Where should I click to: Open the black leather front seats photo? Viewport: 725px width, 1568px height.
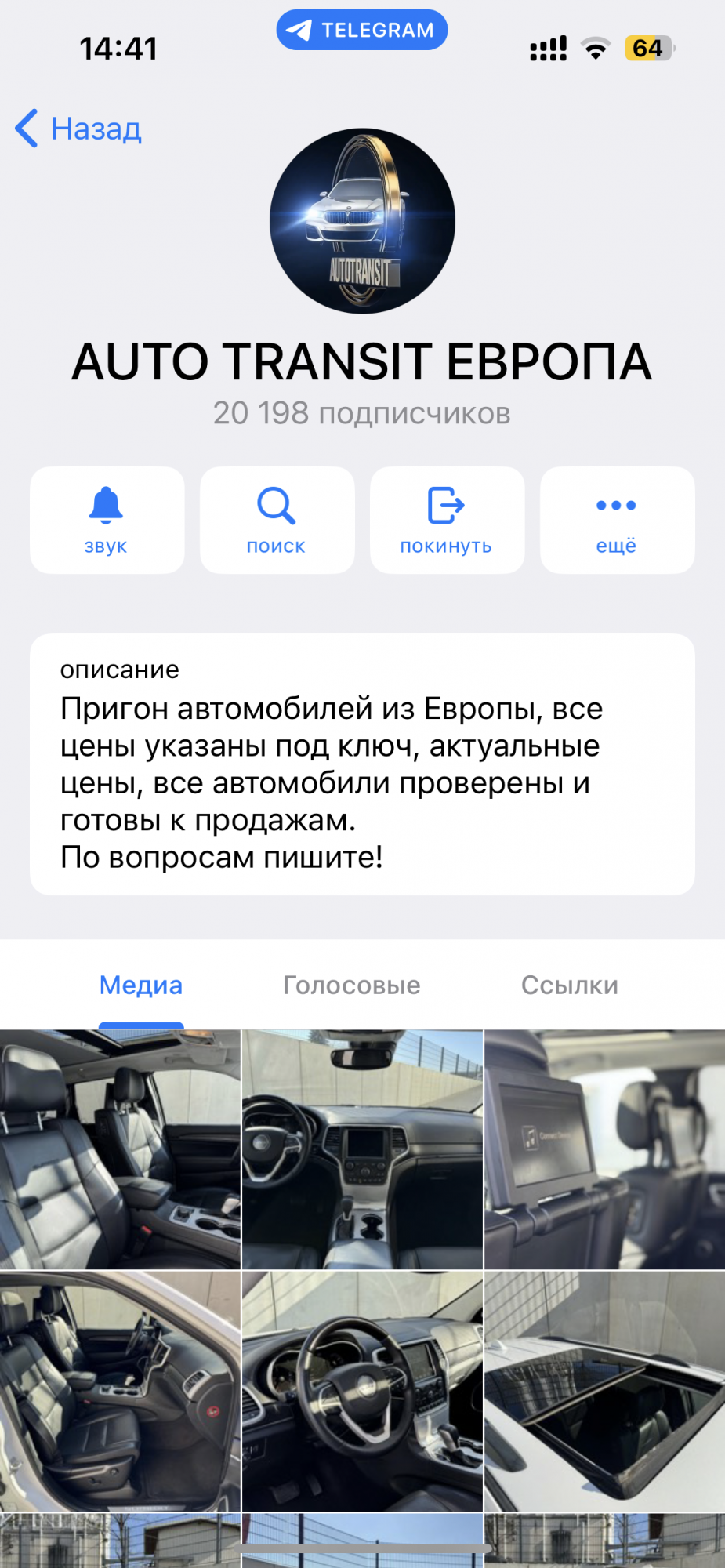click(120, 1149)
